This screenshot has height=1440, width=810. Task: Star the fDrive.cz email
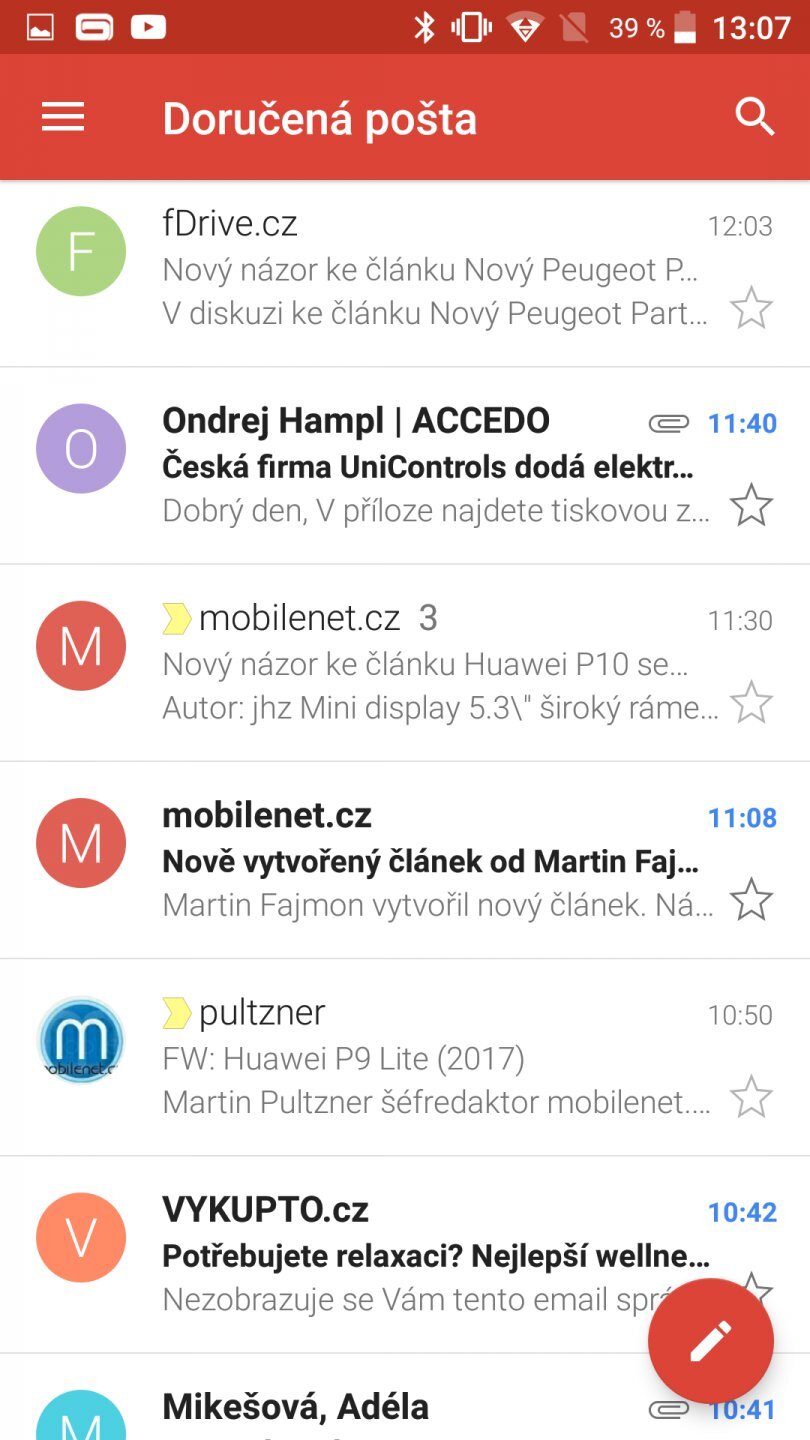(751, 309)
